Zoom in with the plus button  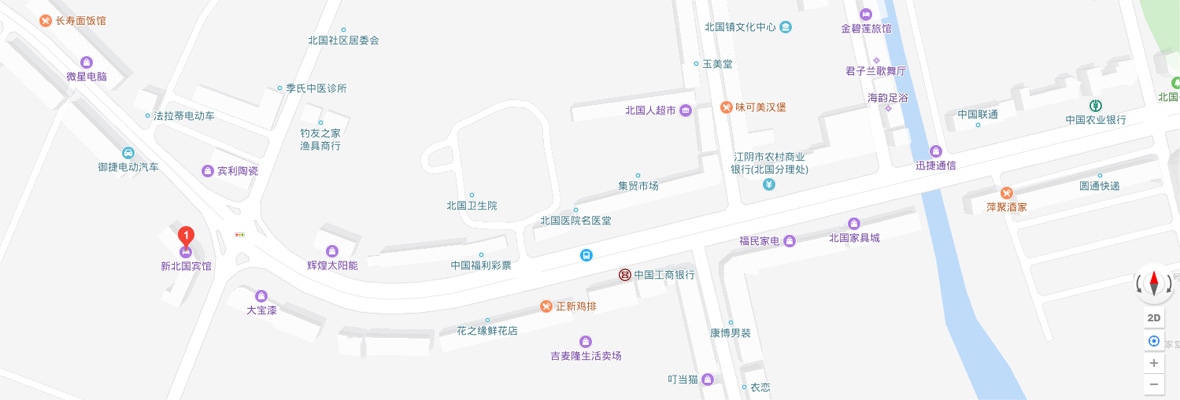point(1154,363)
